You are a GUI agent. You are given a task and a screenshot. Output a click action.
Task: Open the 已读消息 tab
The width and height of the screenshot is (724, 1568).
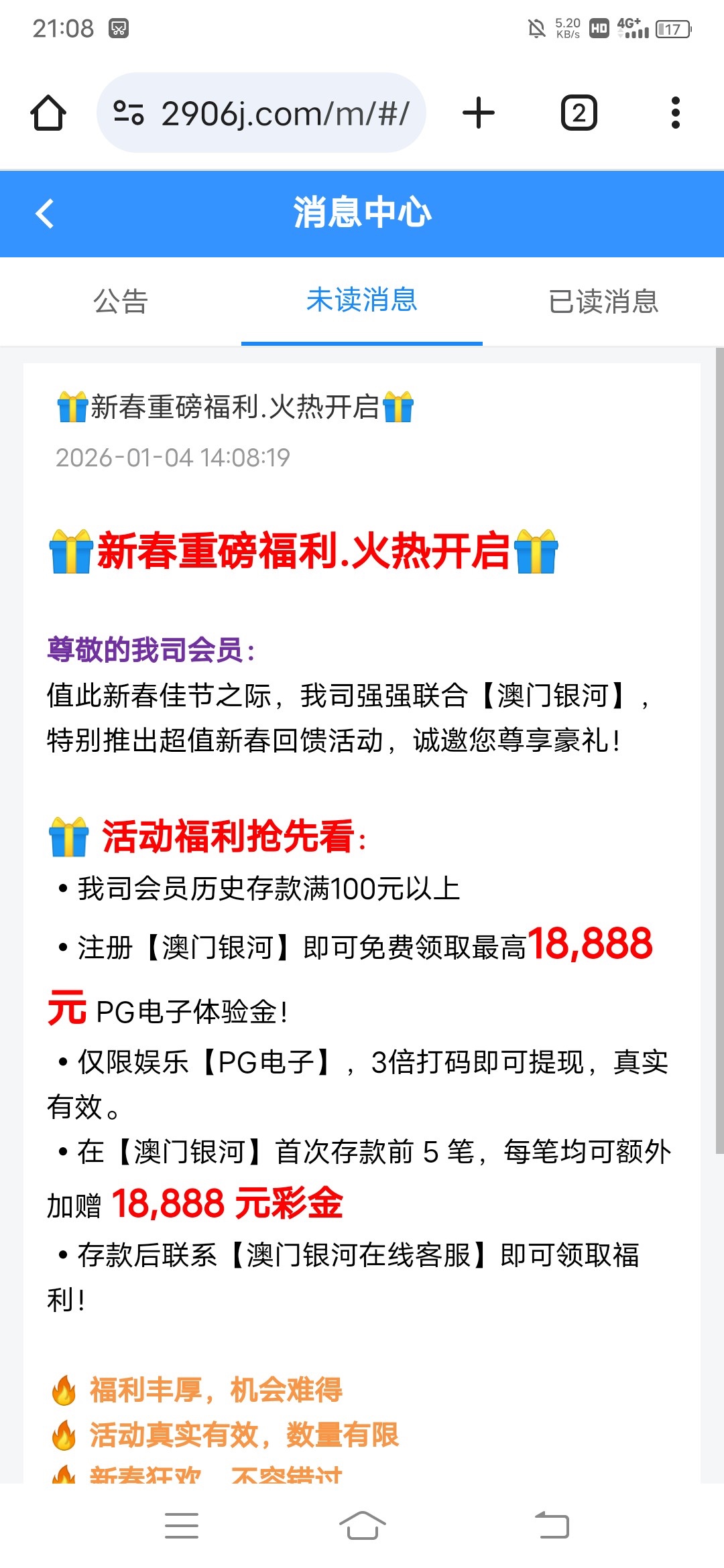coord(603,301)
